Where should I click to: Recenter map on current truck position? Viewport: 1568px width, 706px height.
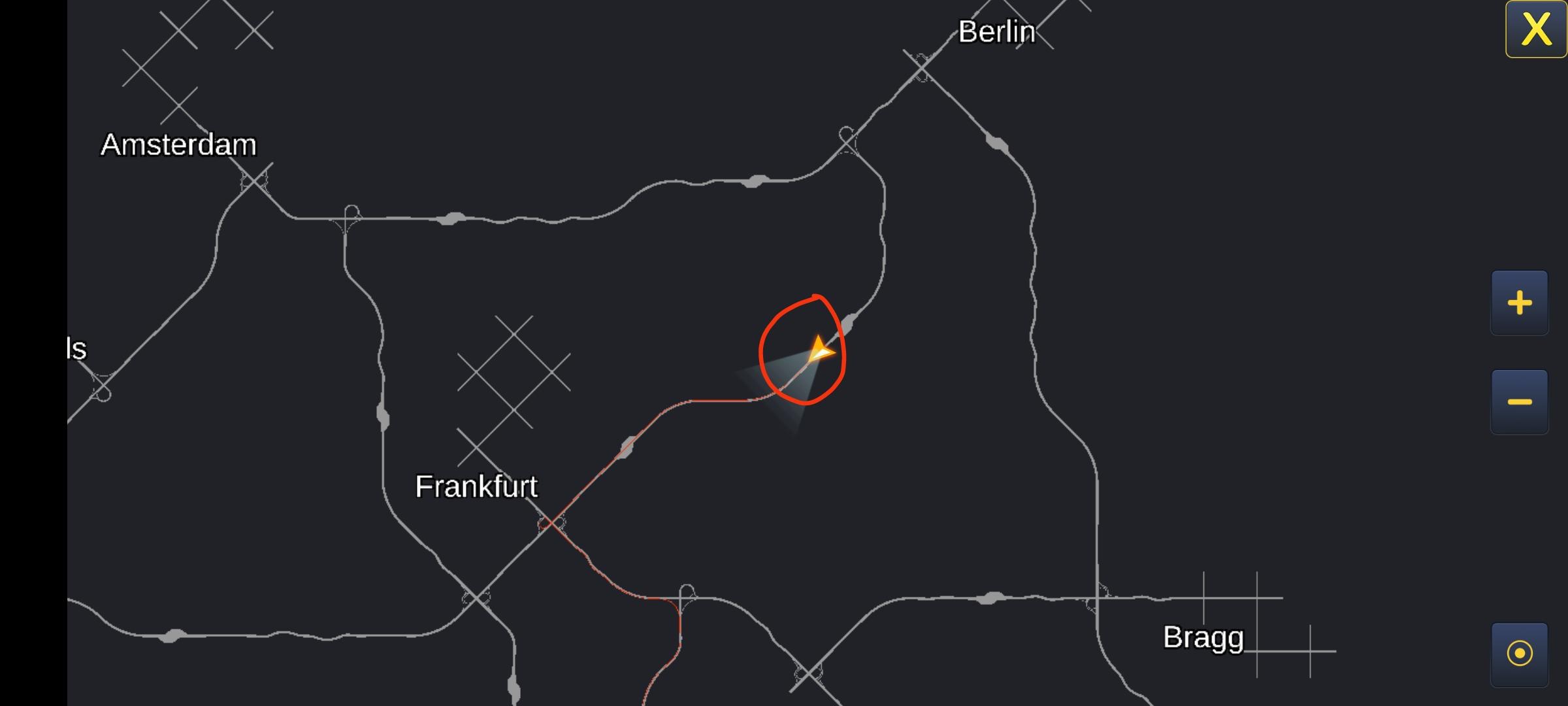(1519, 653)
